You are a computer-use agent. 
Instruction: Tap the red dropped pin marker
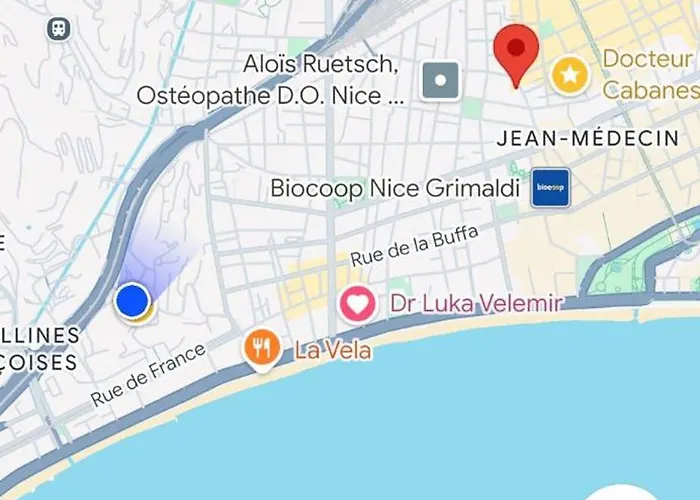(516, 49)
